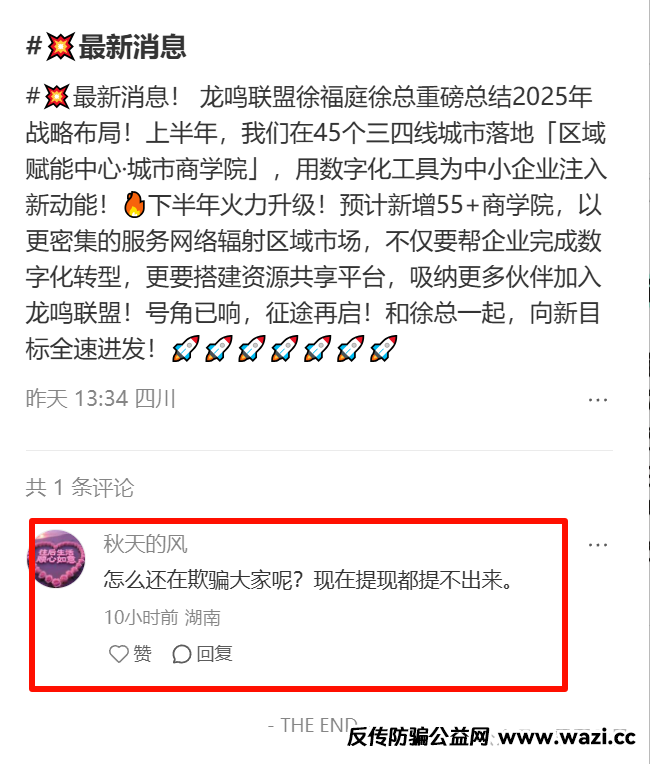Like the comment from 秋天的风
The image size is (650, 764).
(x=131, y=654)
